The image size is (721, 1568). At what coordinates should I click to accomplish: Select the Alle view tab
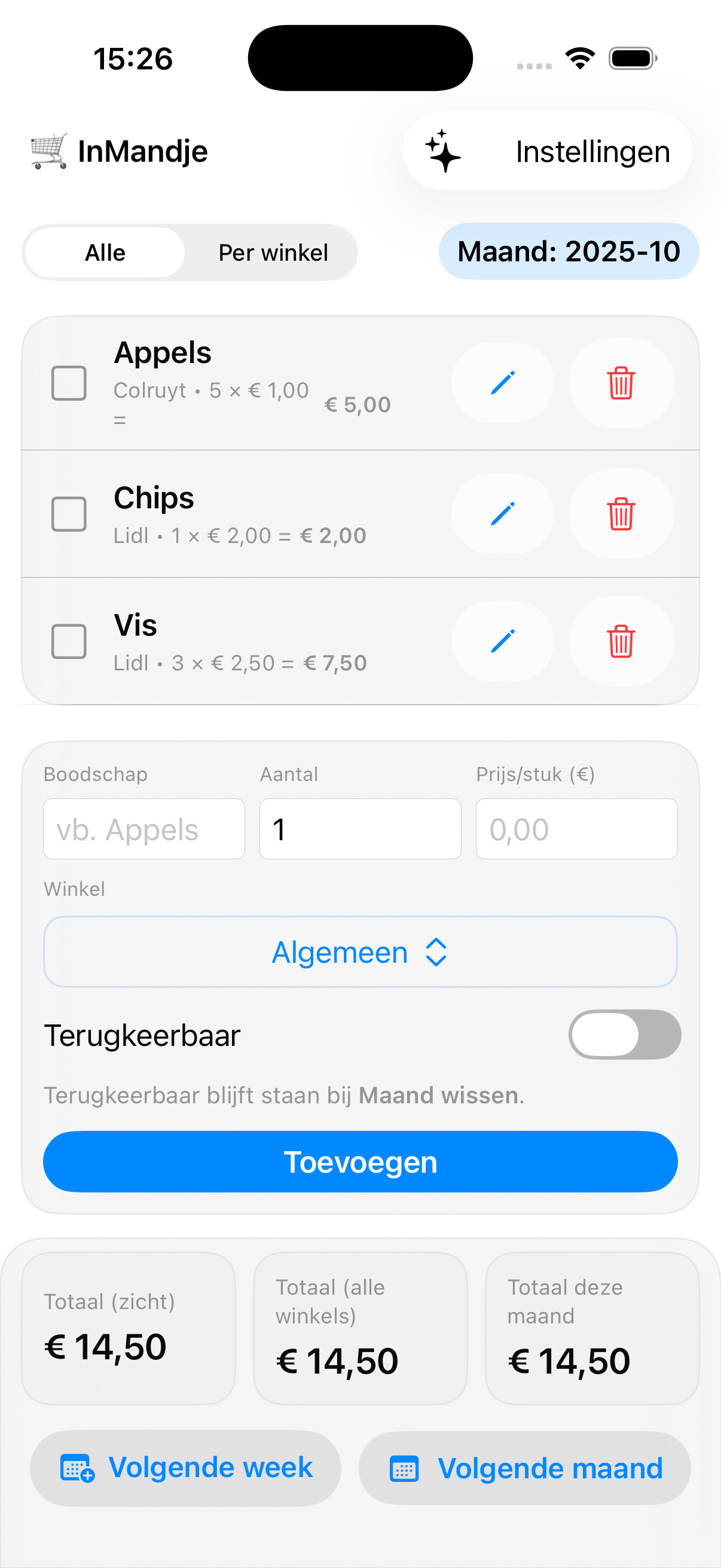tap(105, 252)
